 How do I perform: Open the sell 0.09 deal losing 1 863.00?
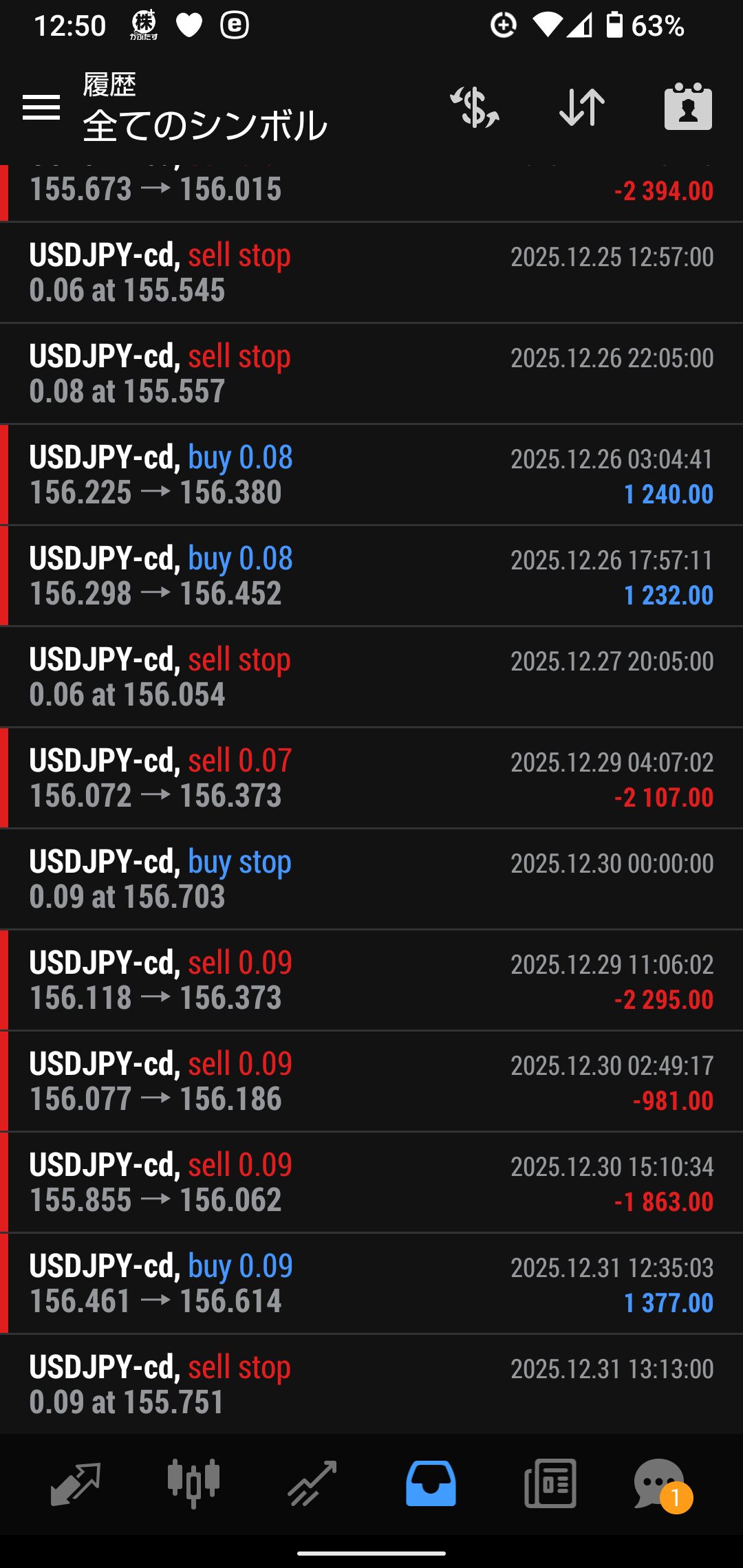[x=371, y=1183]
